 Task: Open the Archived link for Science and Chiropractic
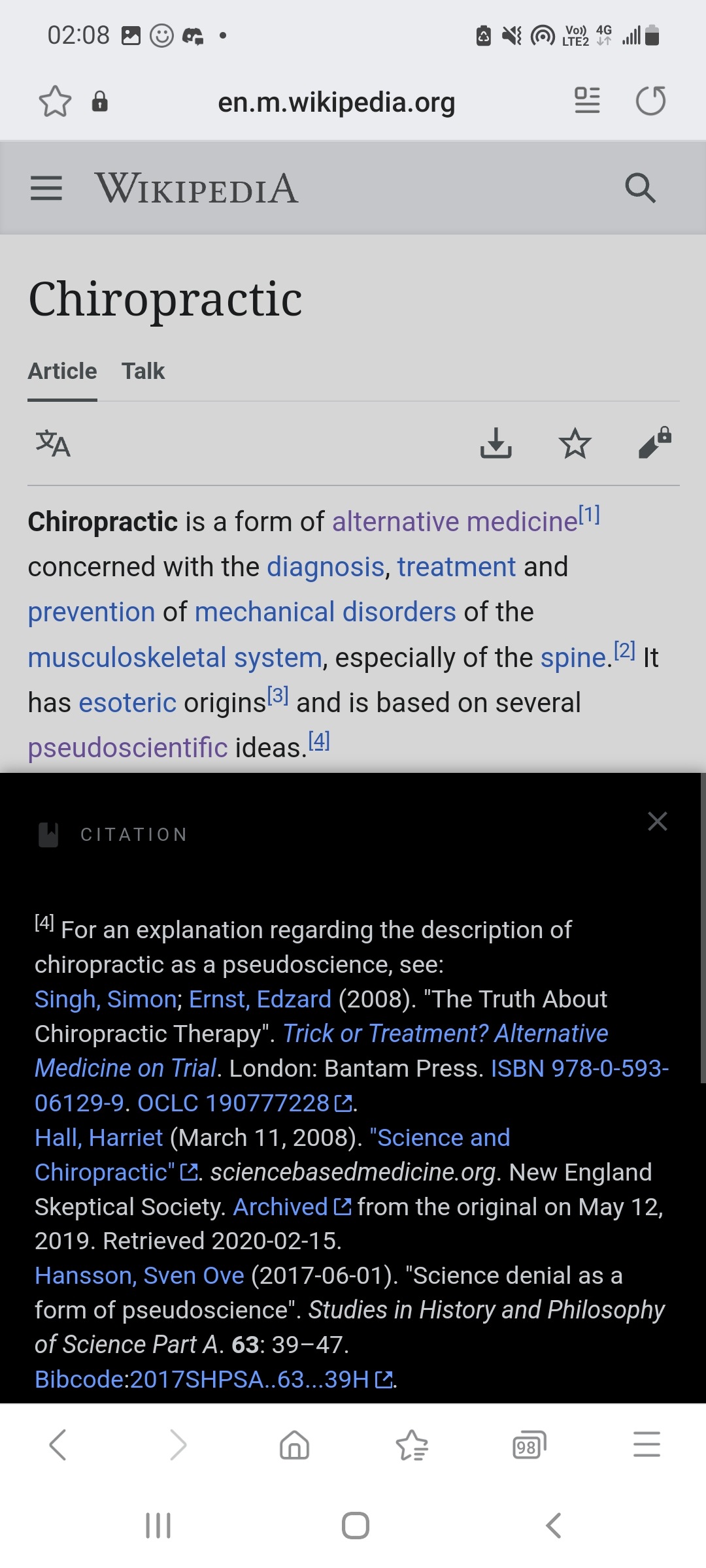tap(292, 1207)
